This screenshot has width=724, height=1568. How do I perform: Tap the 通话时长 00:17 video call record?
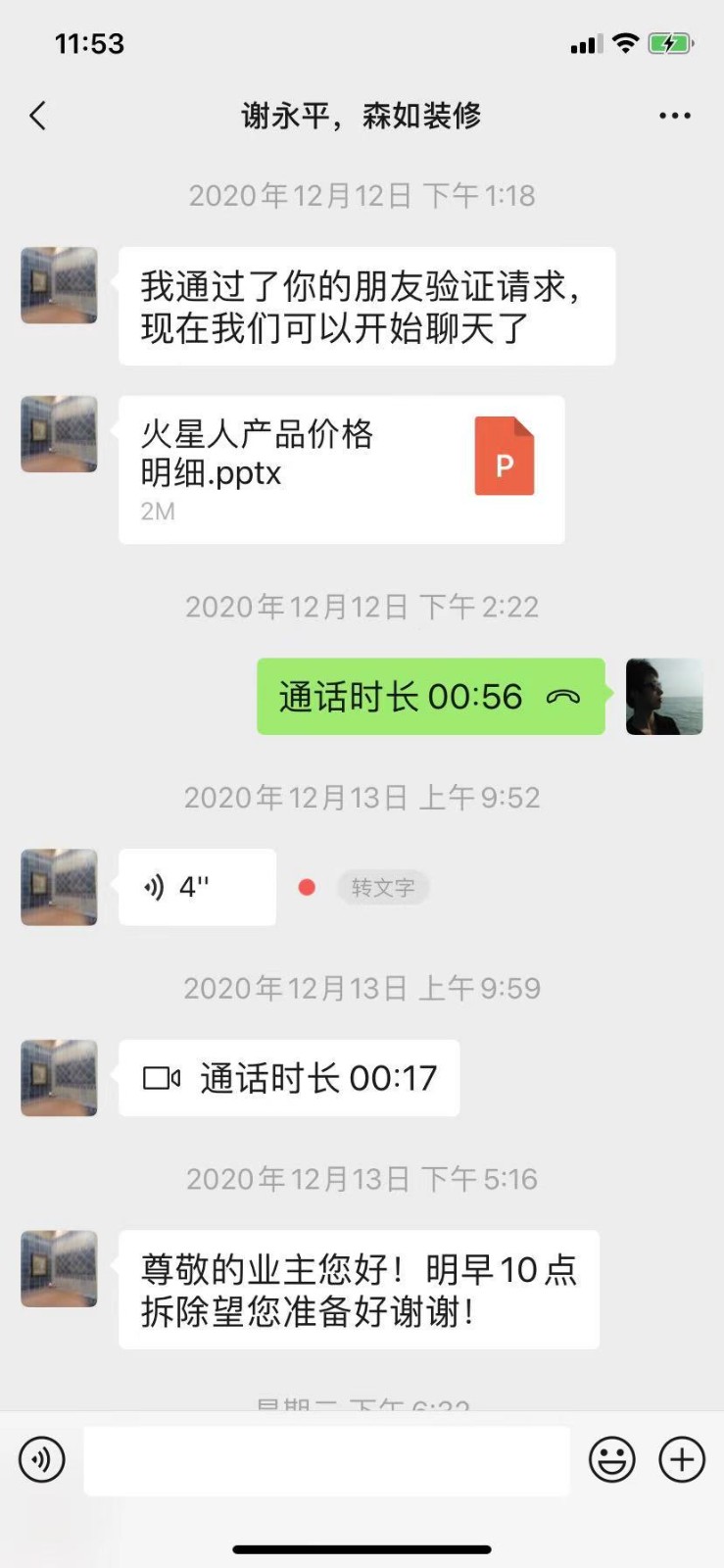coord(289,1078)
